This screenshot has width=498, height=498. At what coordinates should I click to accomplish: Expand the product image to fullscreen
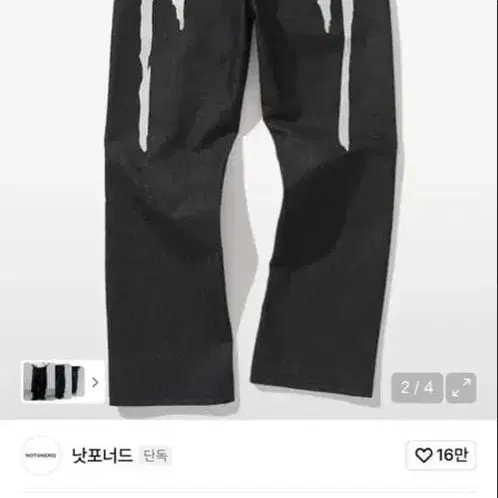click(461, 388)
